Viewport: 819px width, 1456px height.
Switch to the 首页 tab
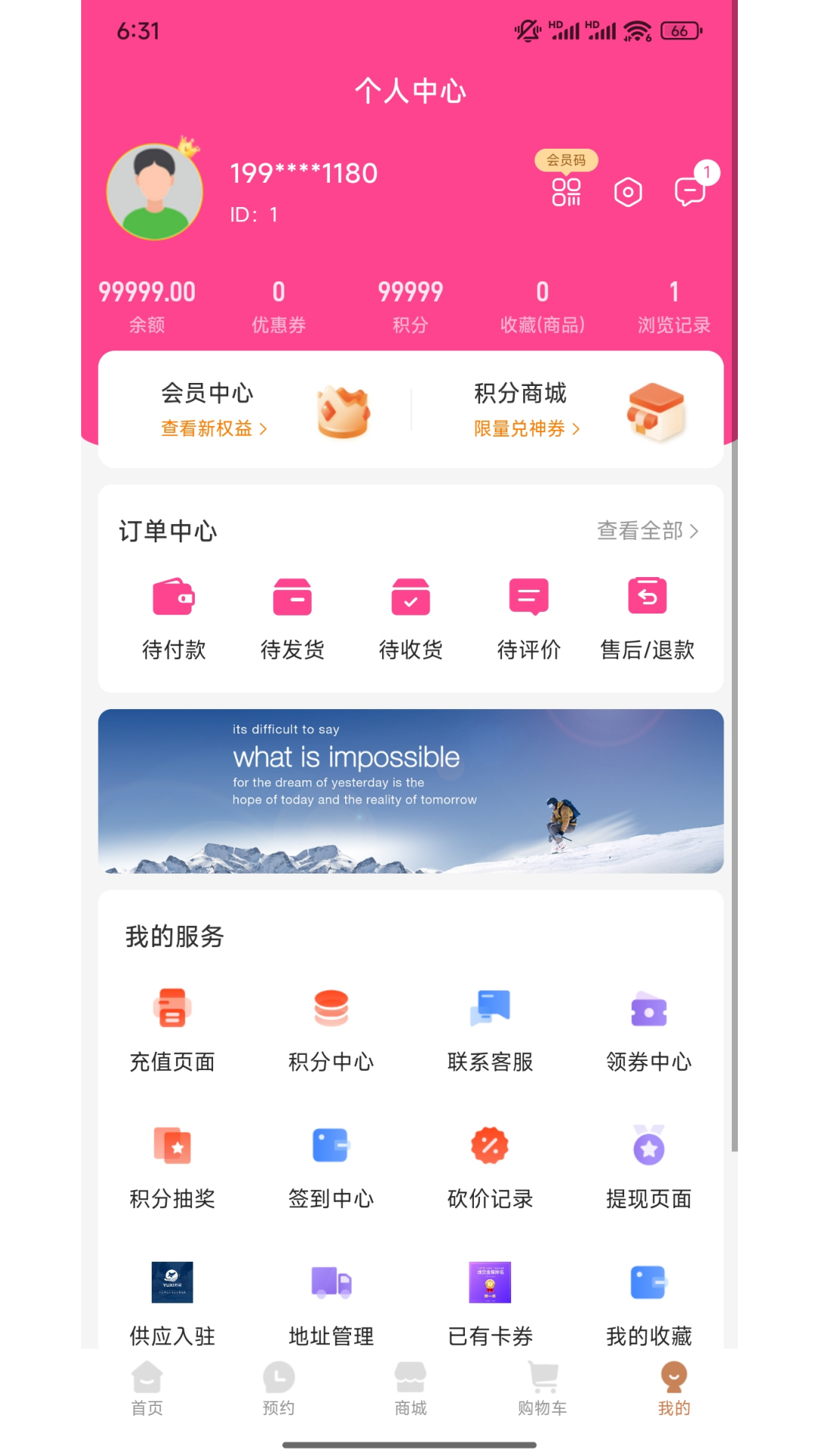point(147,1389)
